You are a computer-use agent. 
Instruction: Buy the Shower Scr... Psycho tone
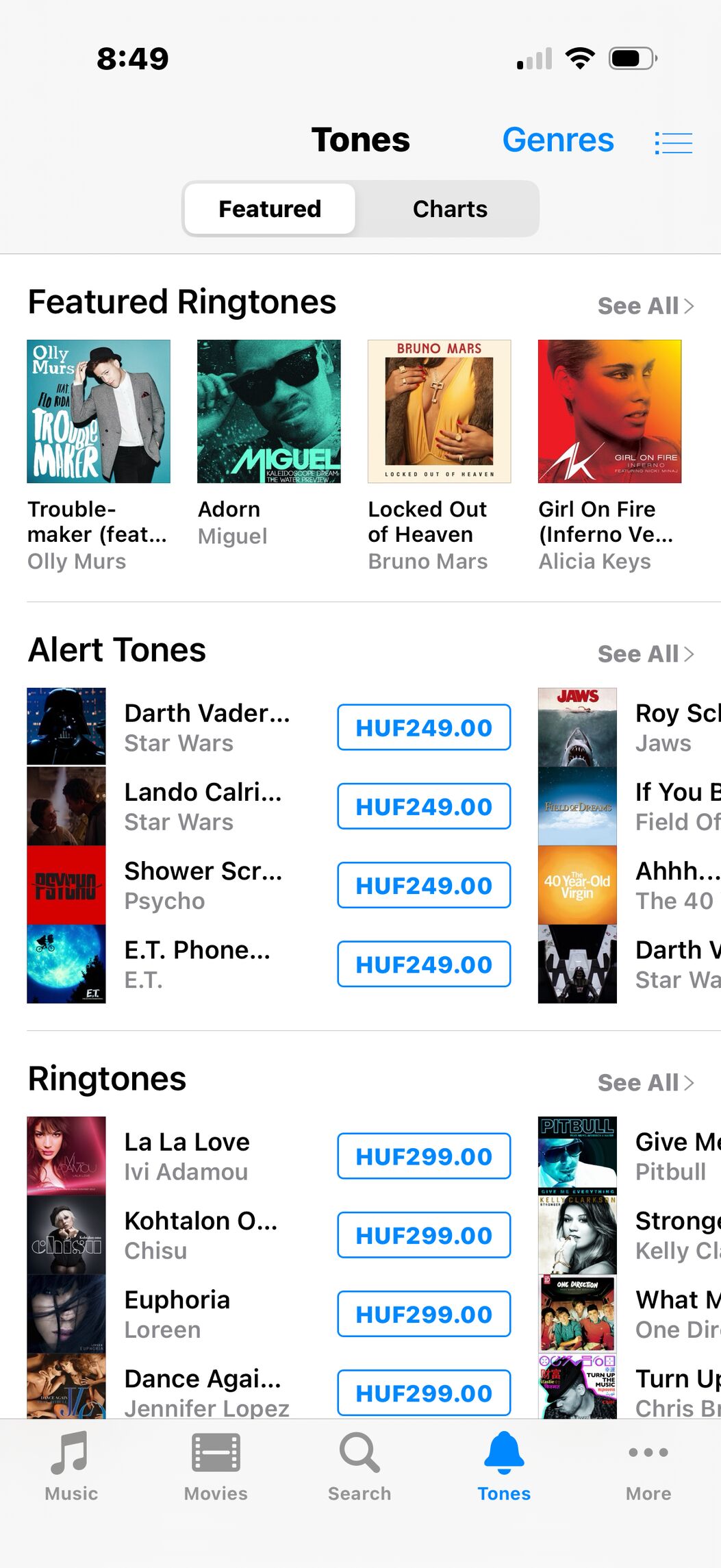tap(424, 886)
